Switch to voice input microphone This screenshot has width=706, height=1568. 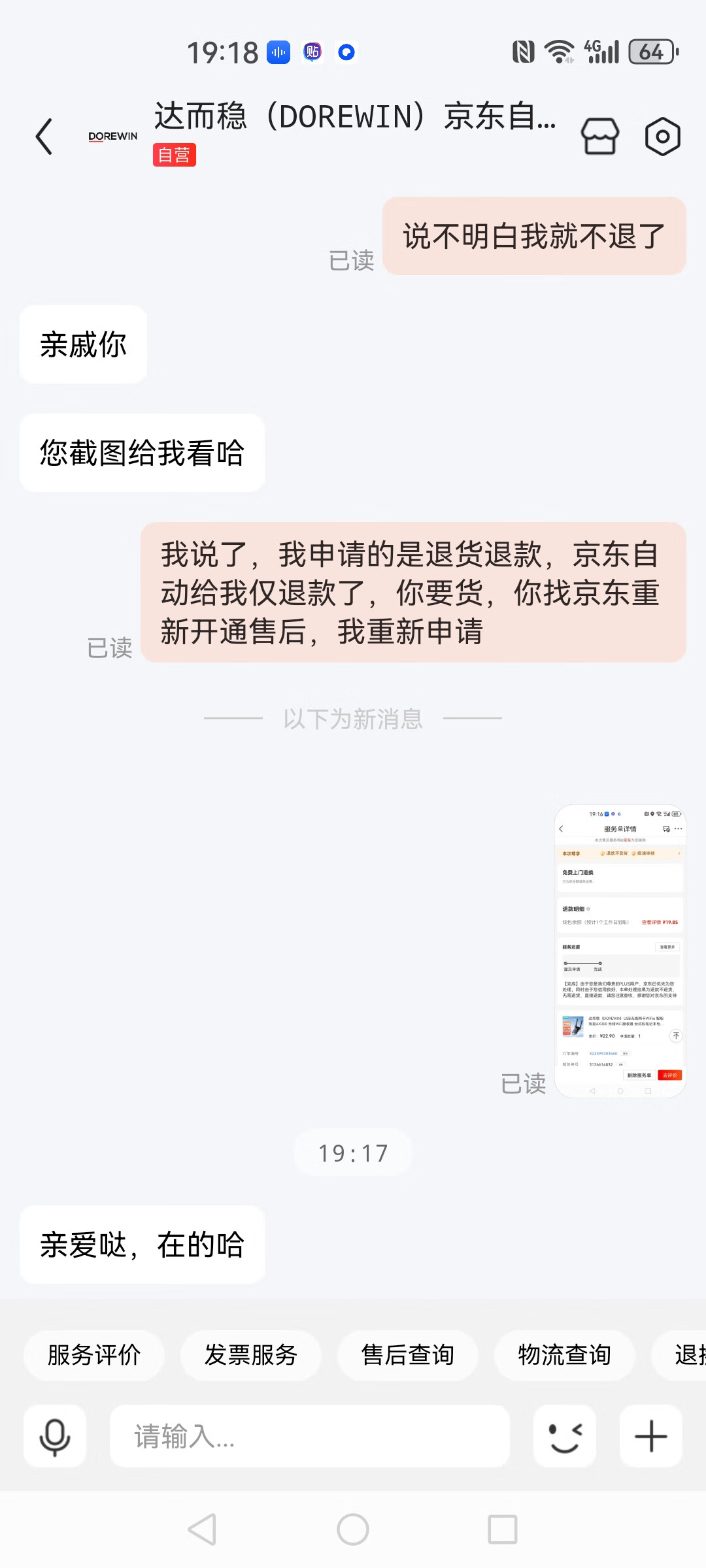pos(55,1436)
